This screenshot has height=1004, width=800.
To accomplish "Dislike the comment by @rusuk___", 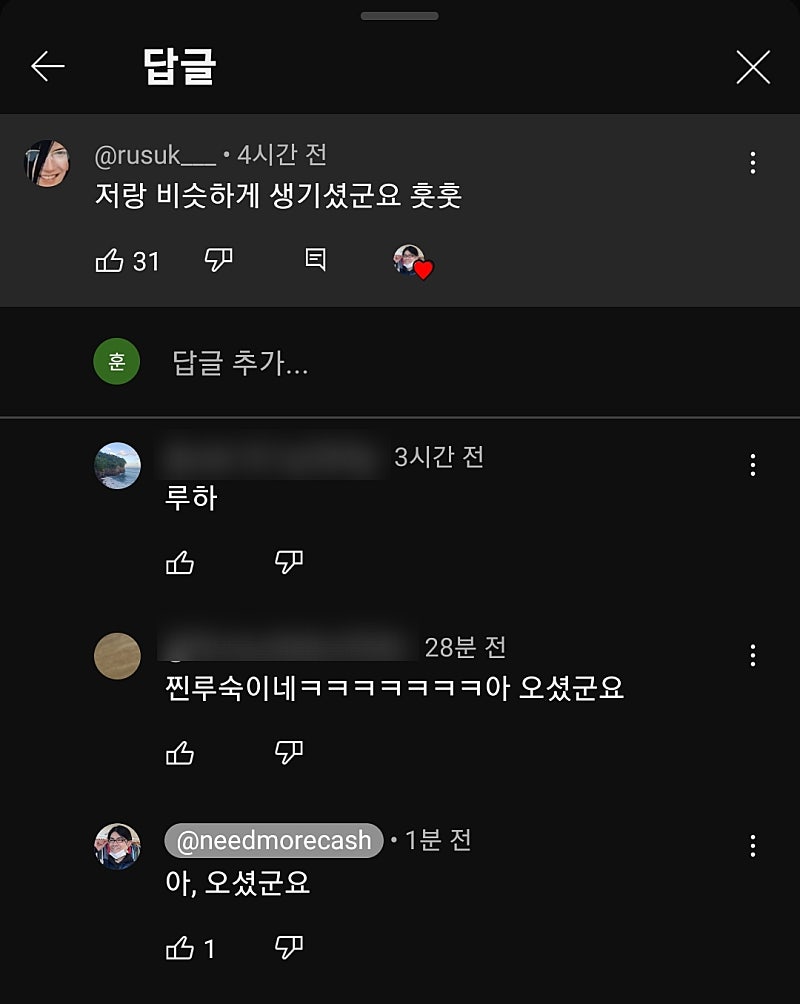I will point(218,261).
